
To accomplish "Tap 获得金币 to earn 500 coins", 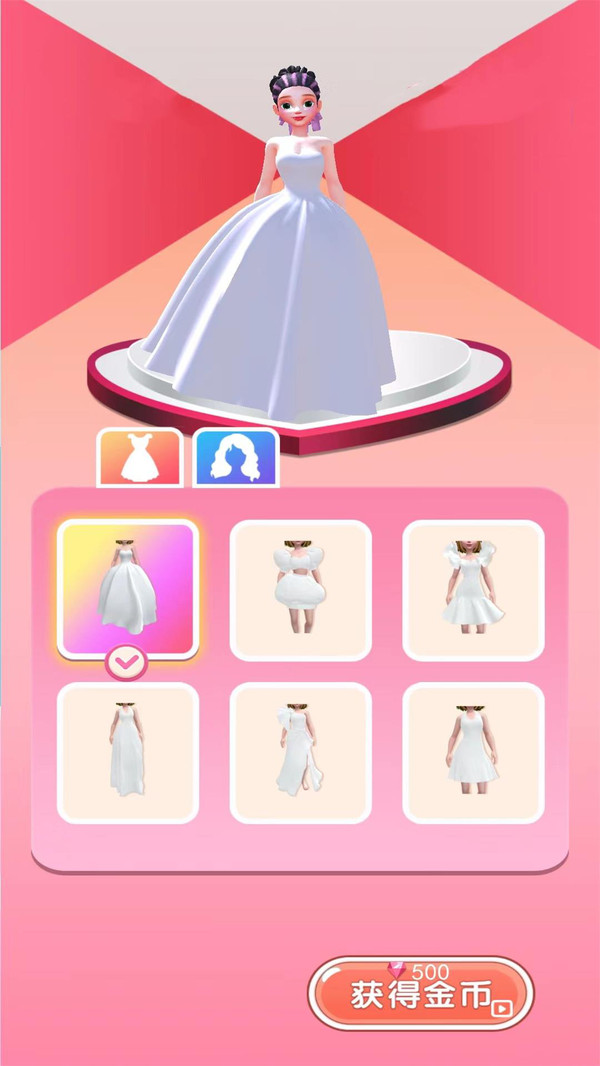I will 420,994.
